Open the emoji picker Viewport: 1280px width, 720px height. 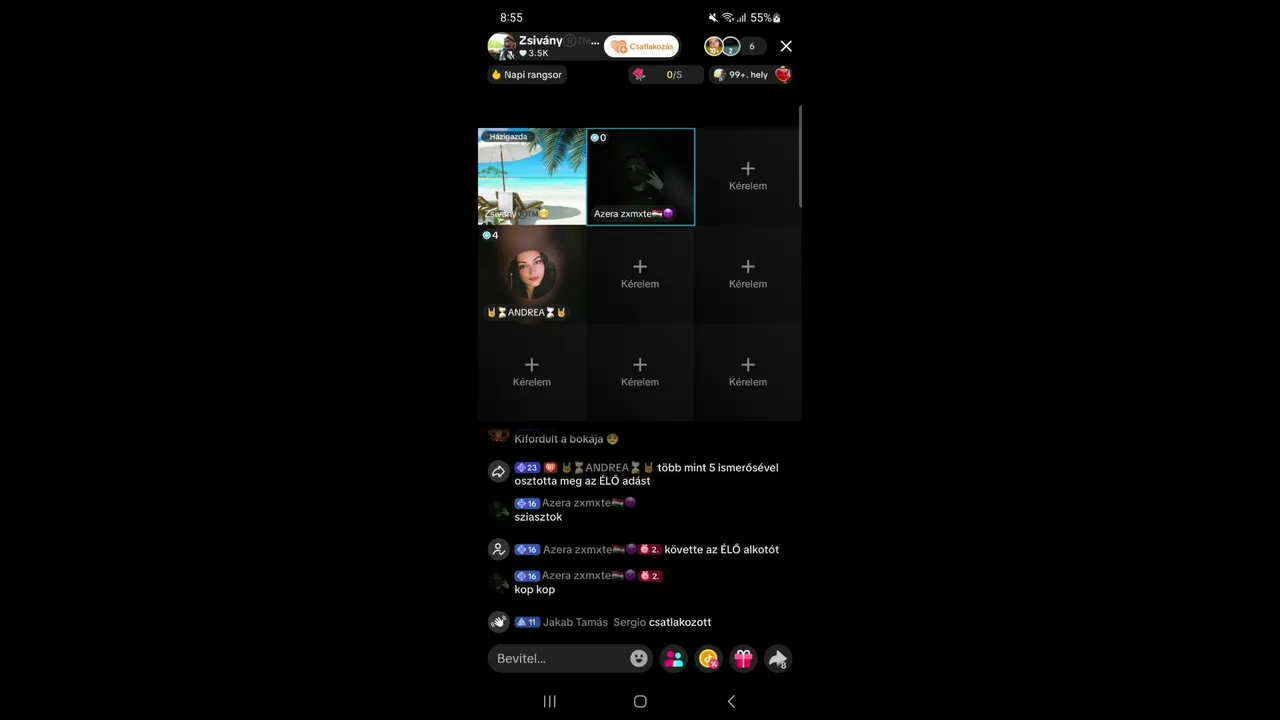point(639,658)
